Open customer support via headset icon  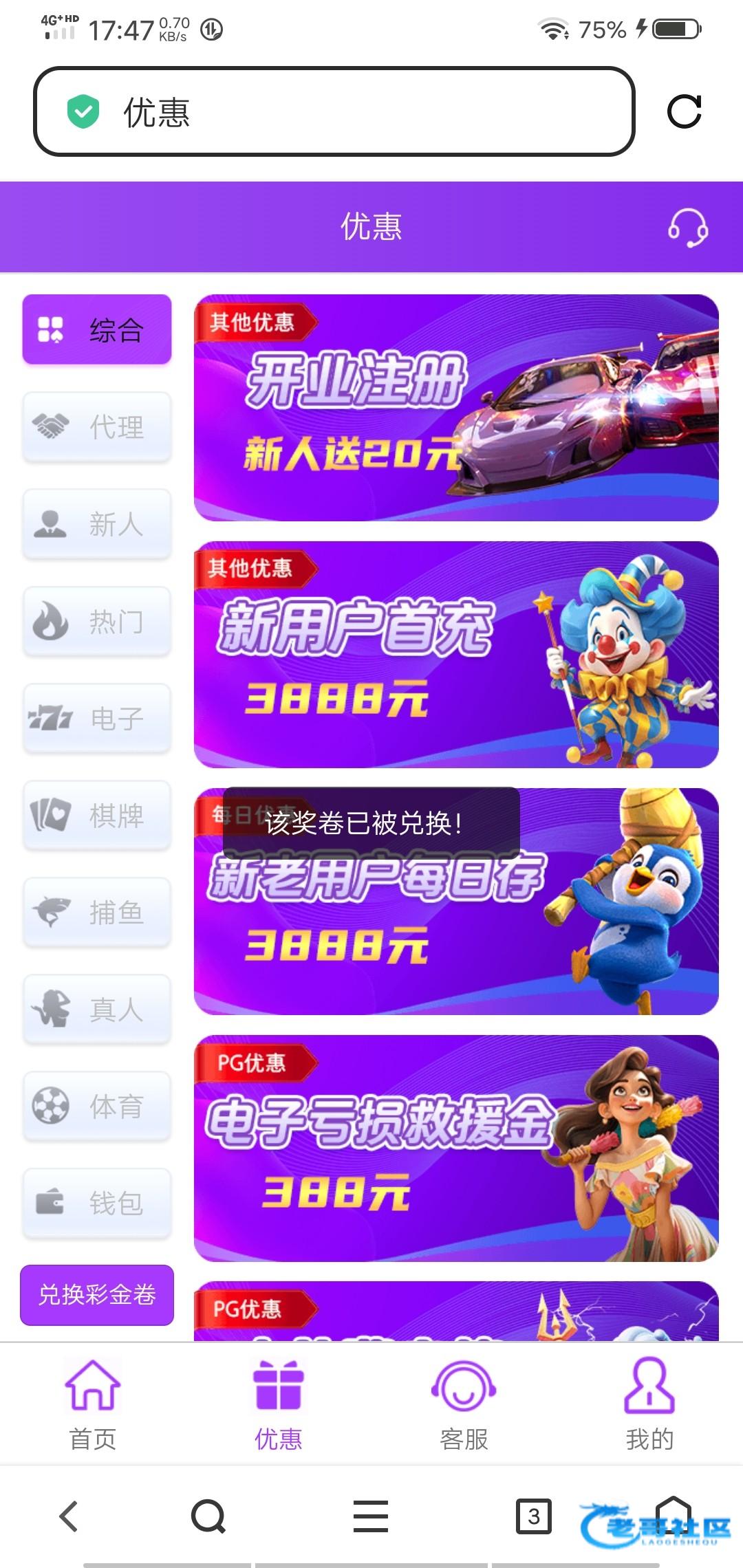[688, 228]
